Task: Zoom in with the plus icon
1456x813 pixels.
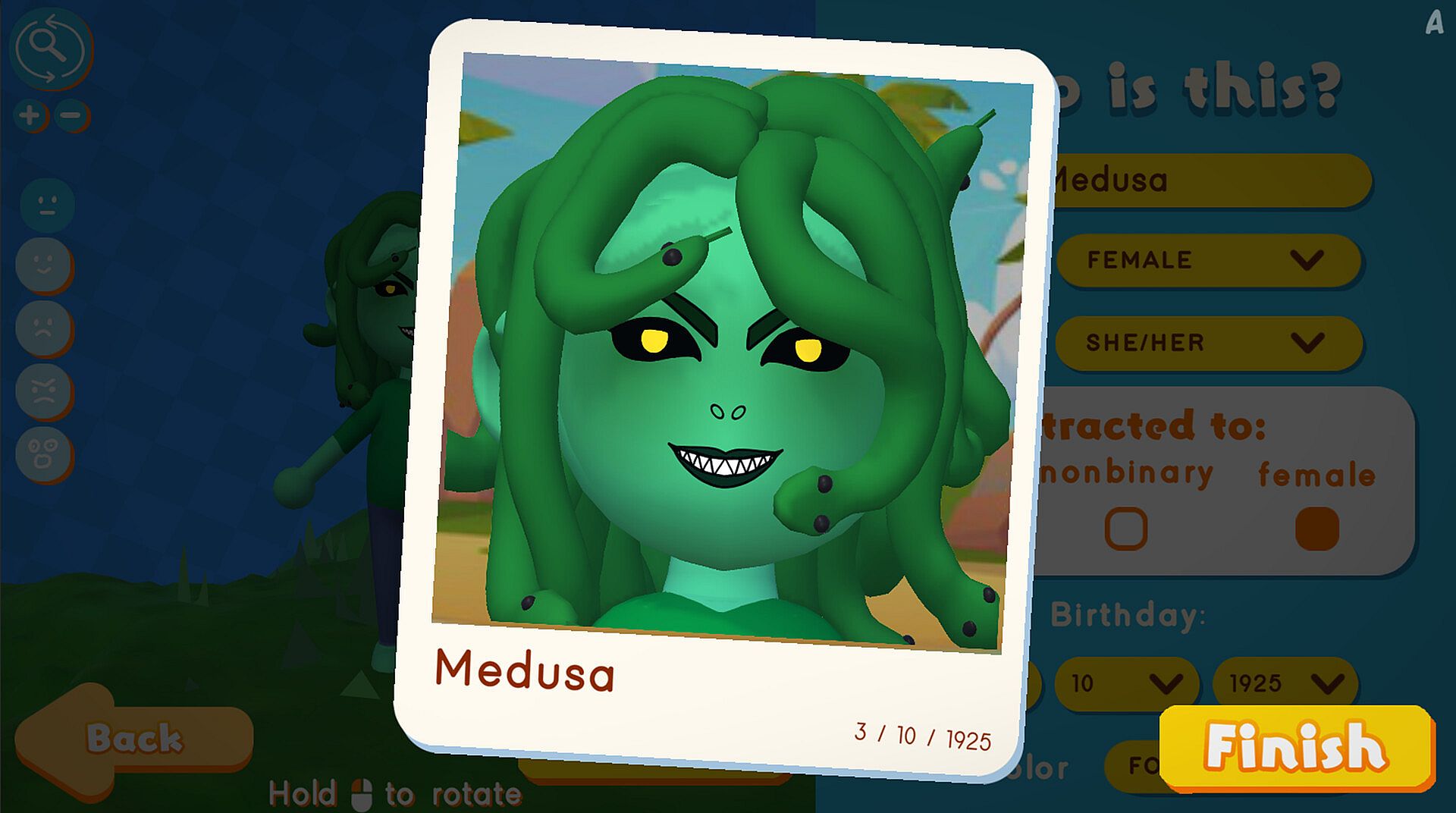Action: click(30, 116)
